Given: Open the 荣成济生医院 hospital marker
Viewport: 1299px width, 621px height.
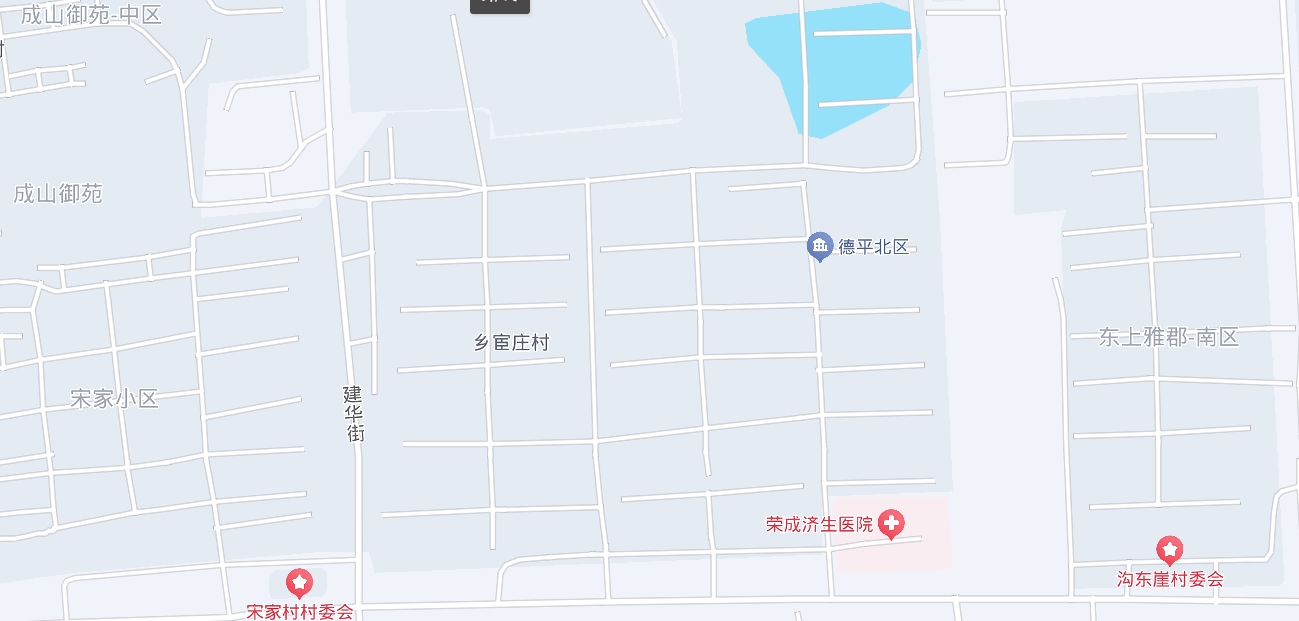Looking at the screenshot, I should pos(891,523).
